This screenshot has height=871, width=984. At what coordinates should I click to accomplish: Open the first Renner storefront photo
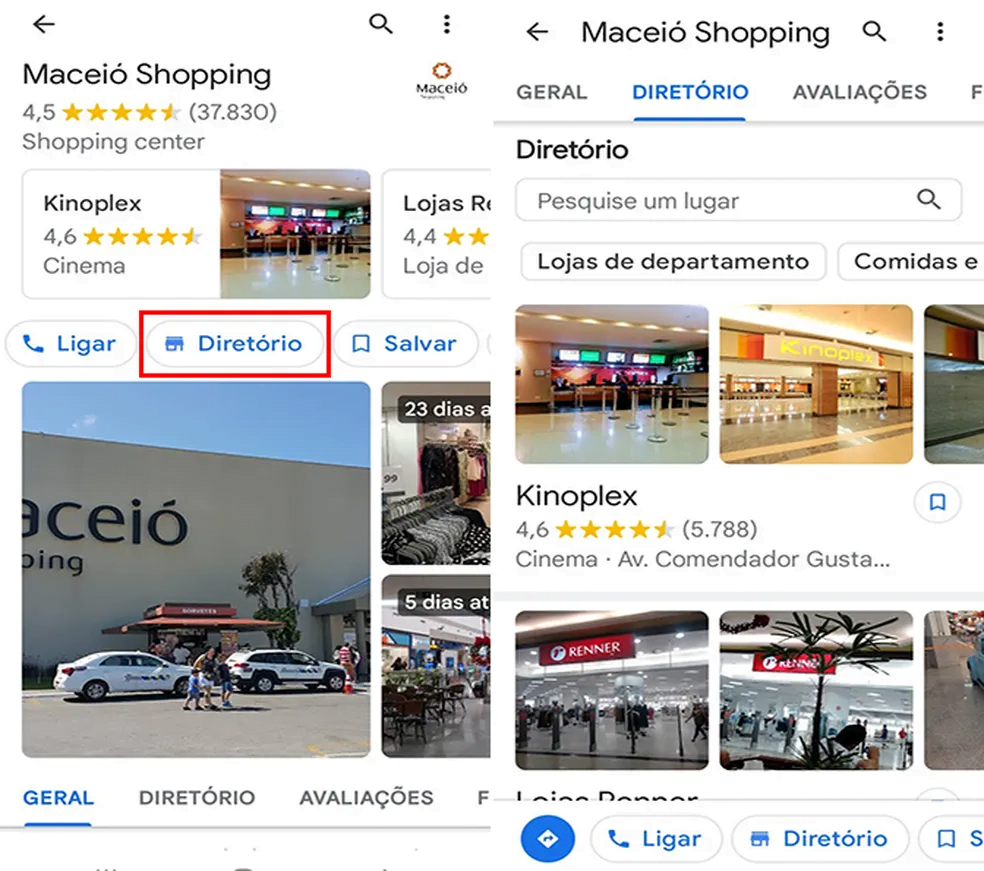pyautogui.click(x=612, y=690)
